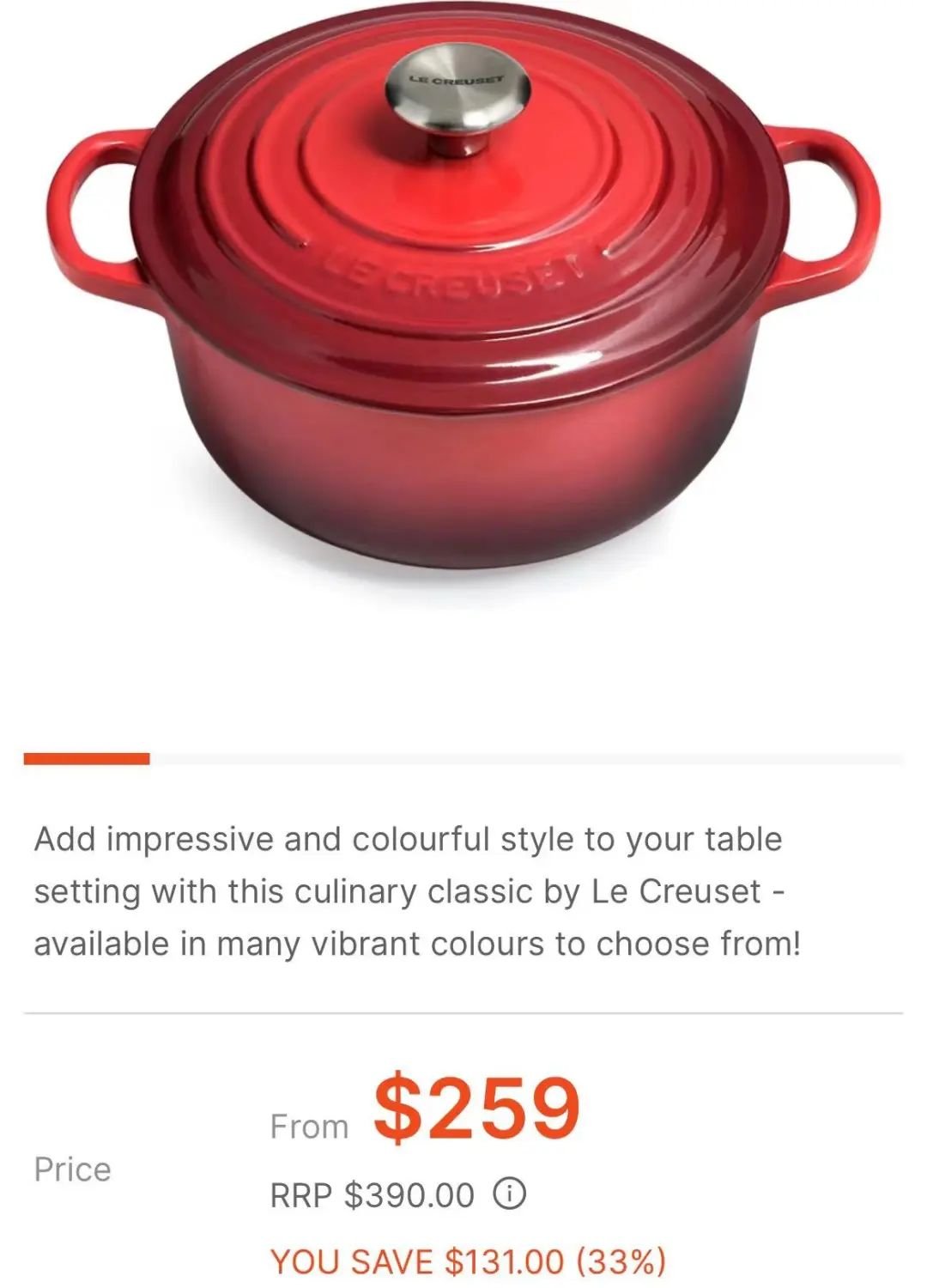Tap the image gallery progress indicator
The height and width of the screenshot is (1288, 927).
pos(87,758)
